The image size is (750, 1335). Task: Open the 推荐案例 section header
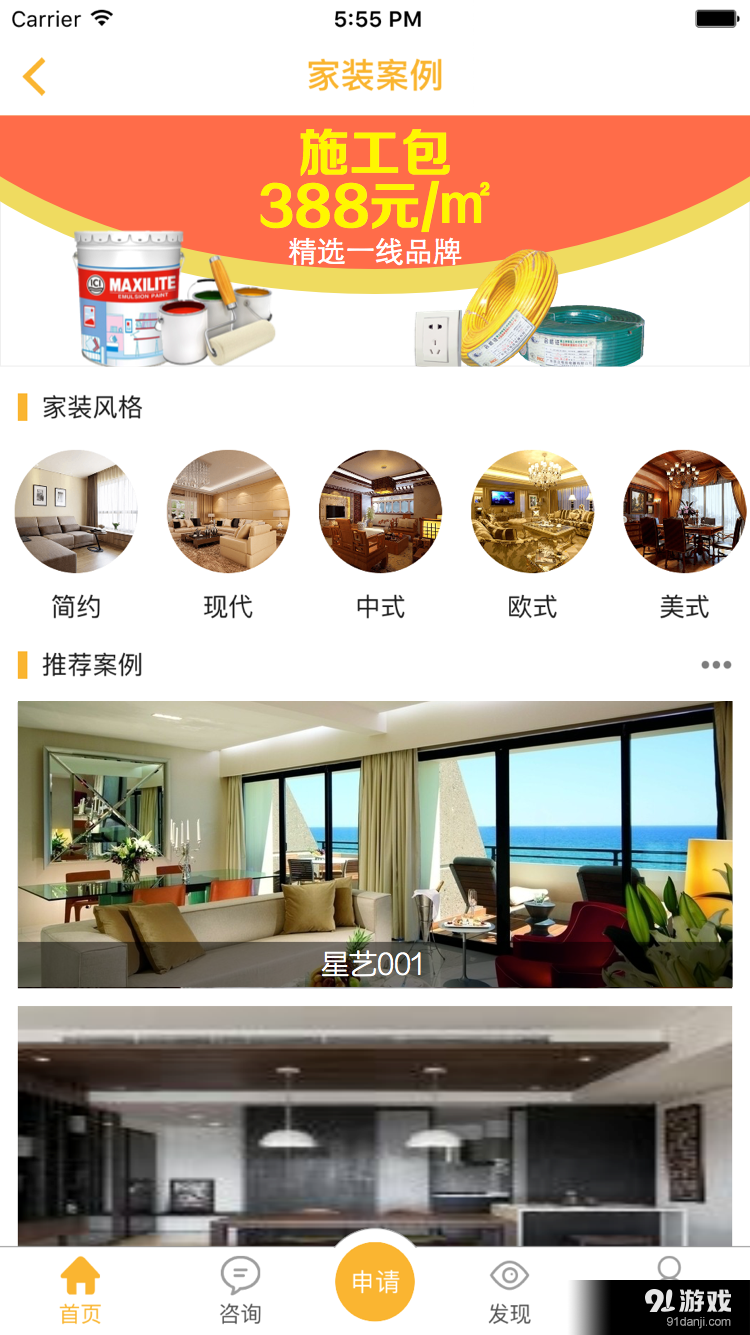90,665
